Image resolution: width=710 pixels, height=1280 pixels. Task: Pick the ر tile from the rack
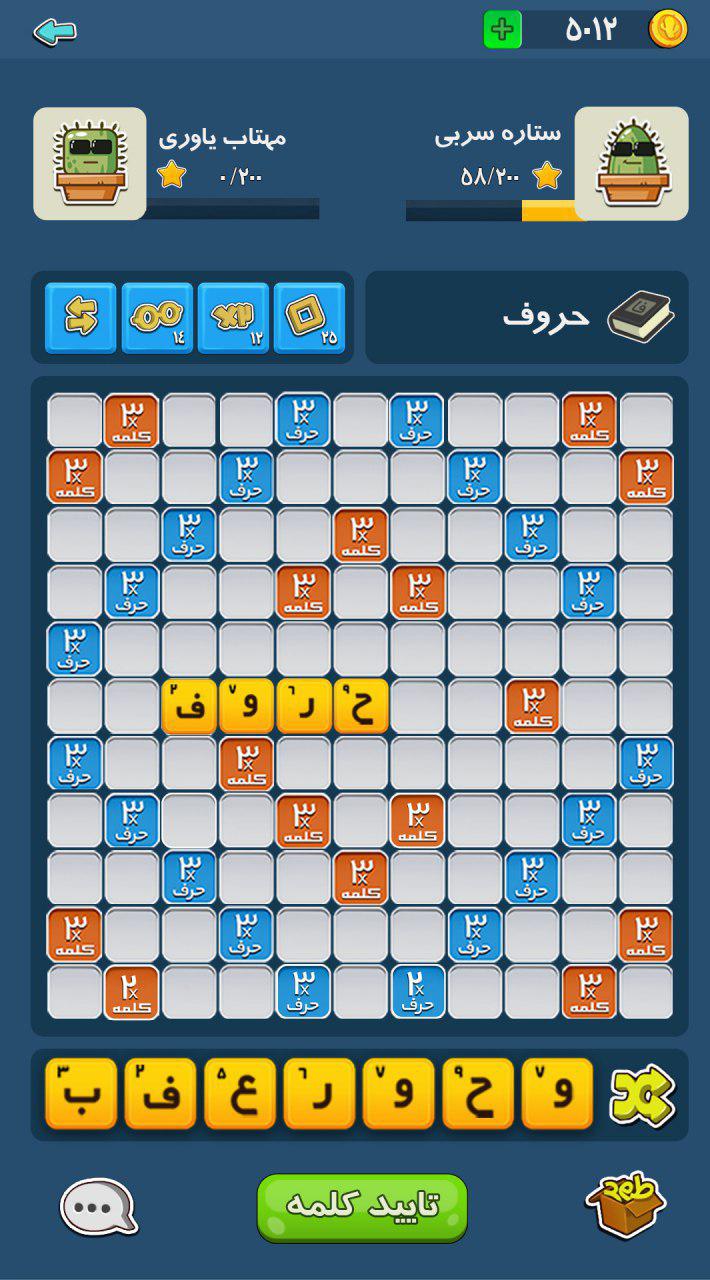click(x=319, y=1094)
